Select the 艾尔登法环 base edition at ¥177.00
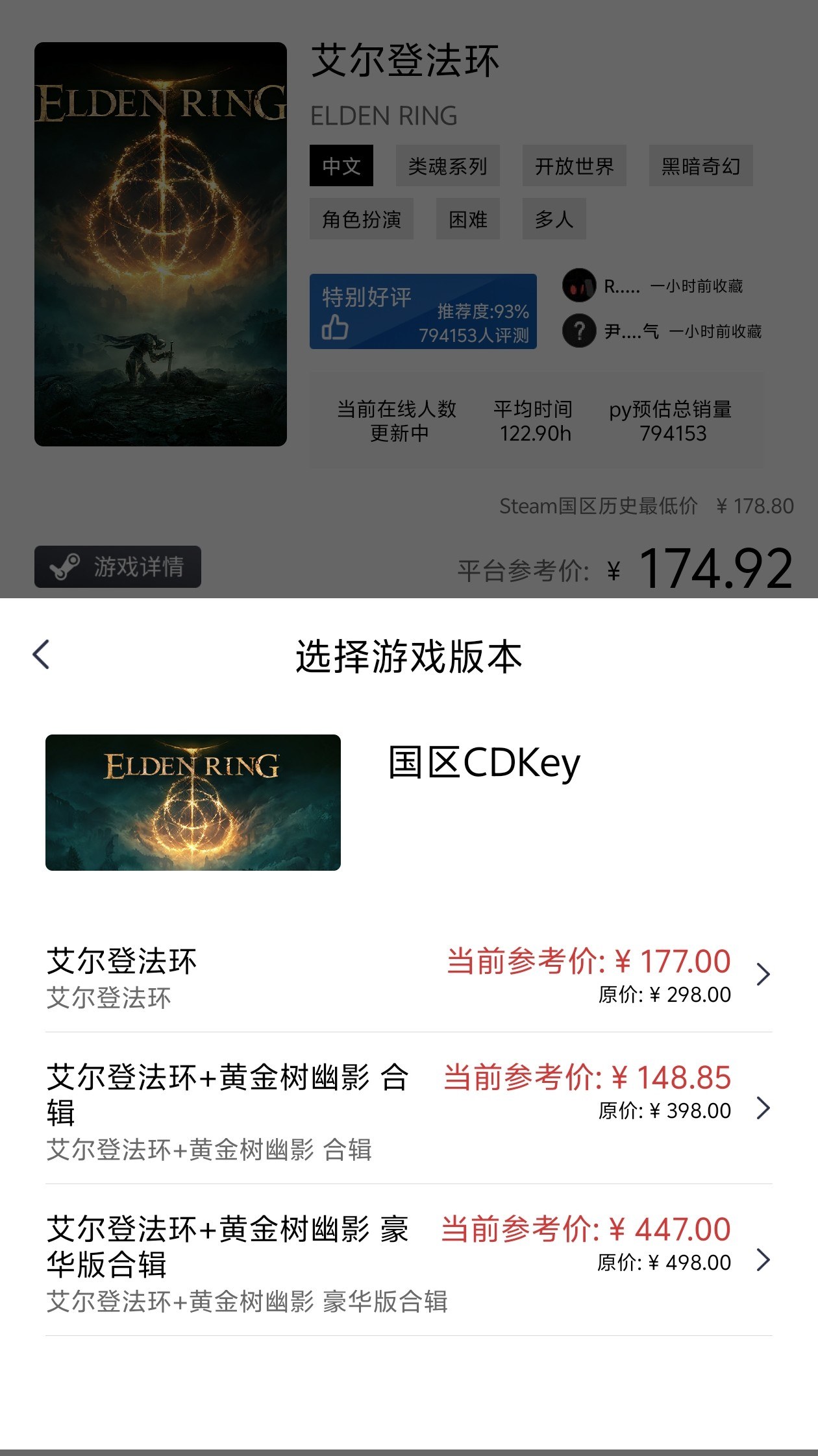Screen dimensions: 818x1456 409,975
